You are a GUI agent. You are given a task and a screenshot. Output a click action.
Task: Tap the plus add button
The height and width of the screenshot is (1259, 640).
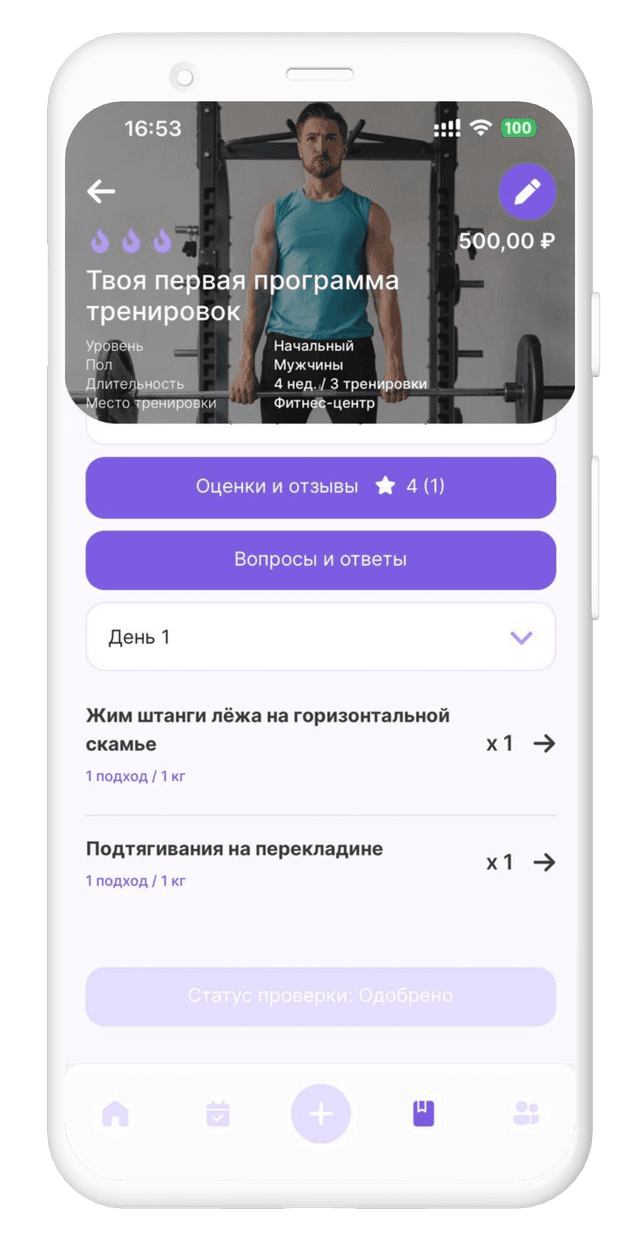(x=320, y=1113)
